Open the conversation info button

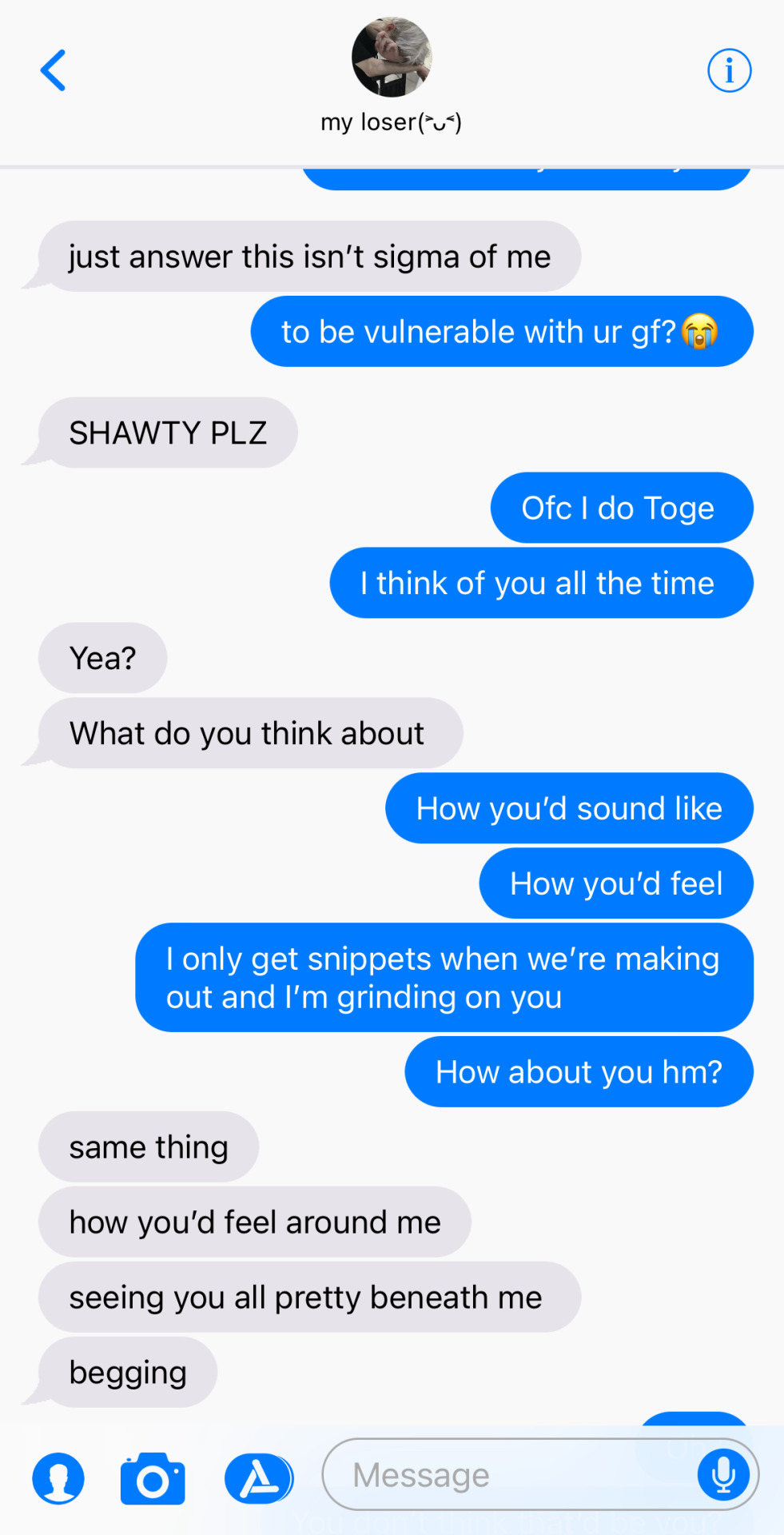(x=729, y=70)
